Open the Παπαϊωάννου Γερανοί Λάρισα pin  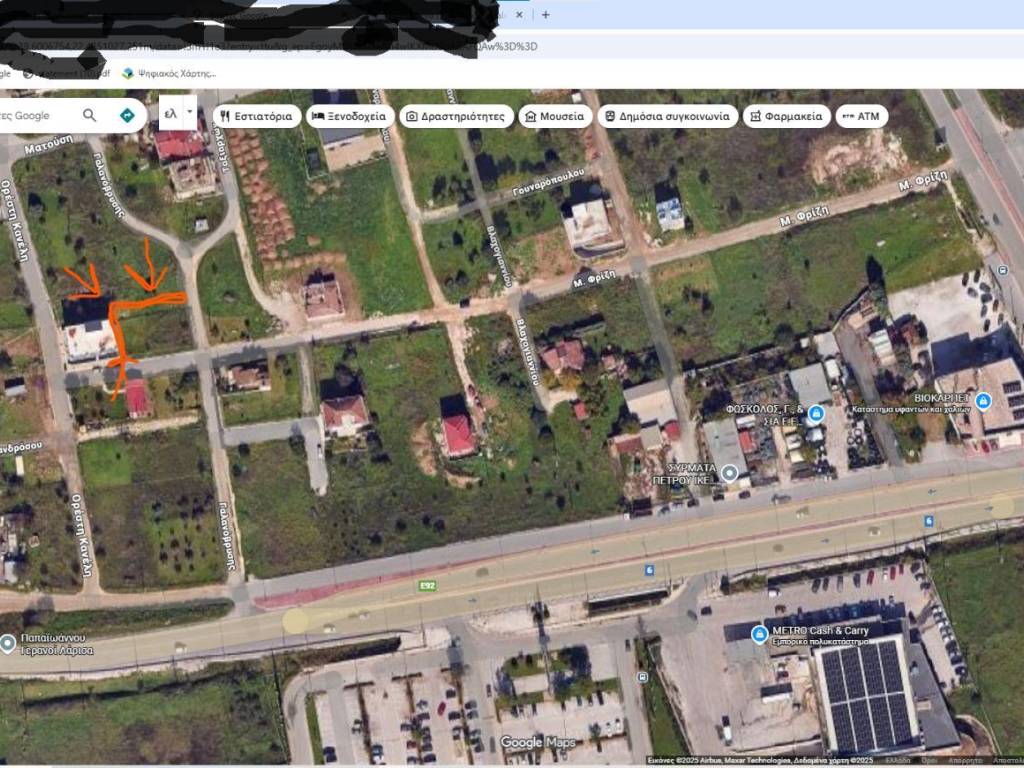tap(8, 643)
